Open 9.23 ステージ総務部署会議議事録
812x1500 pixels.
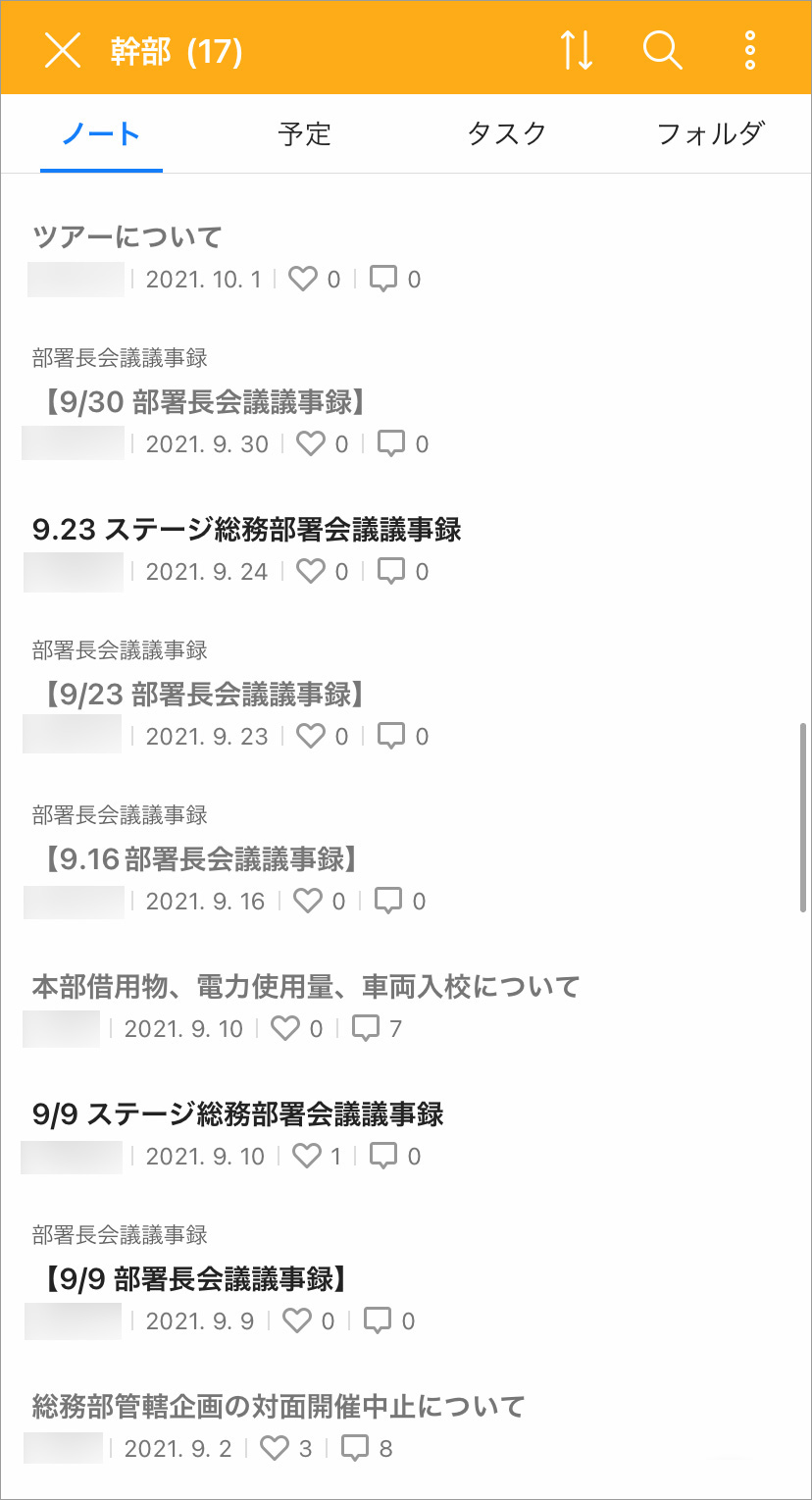[x=246, y=530]
